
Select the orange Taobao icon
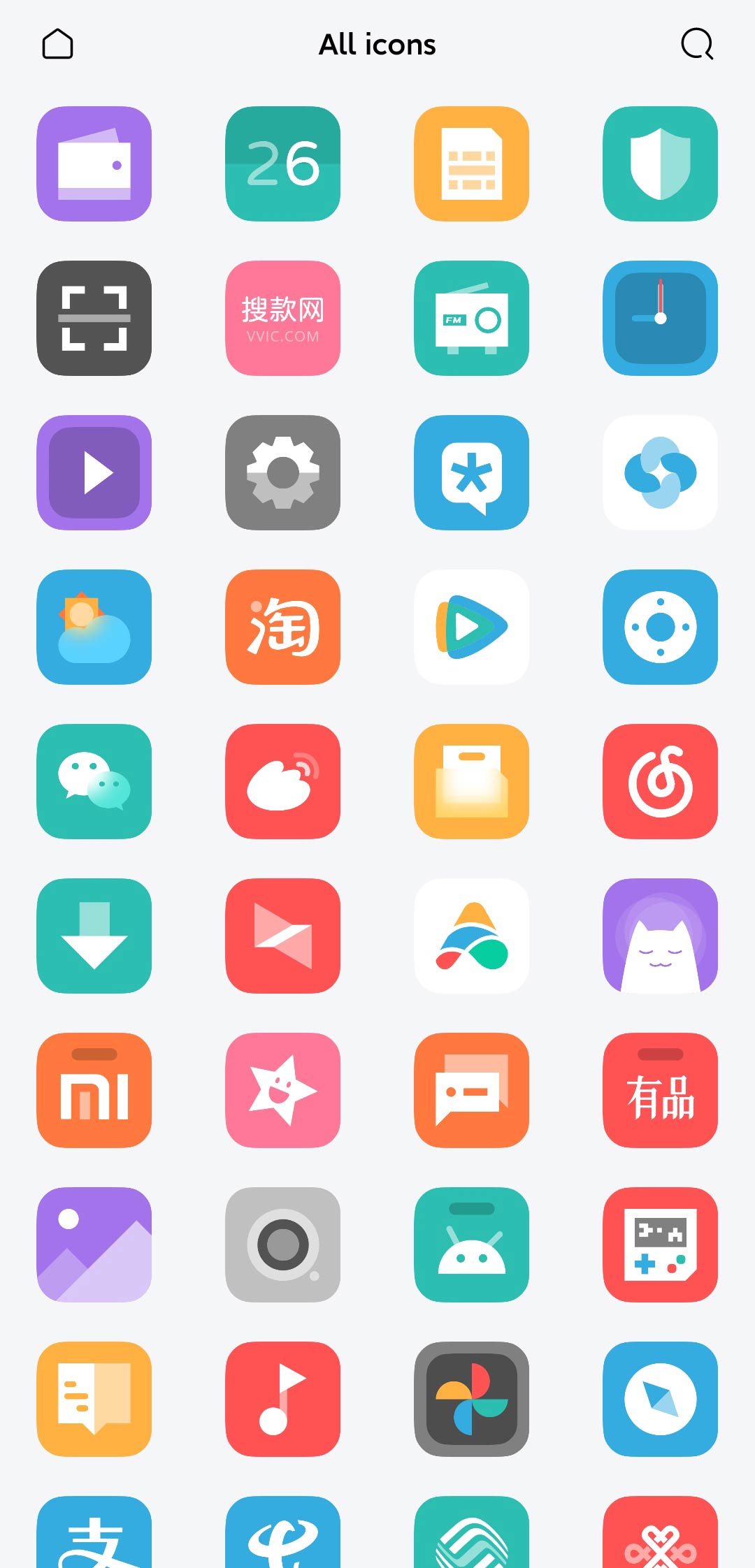283,627
